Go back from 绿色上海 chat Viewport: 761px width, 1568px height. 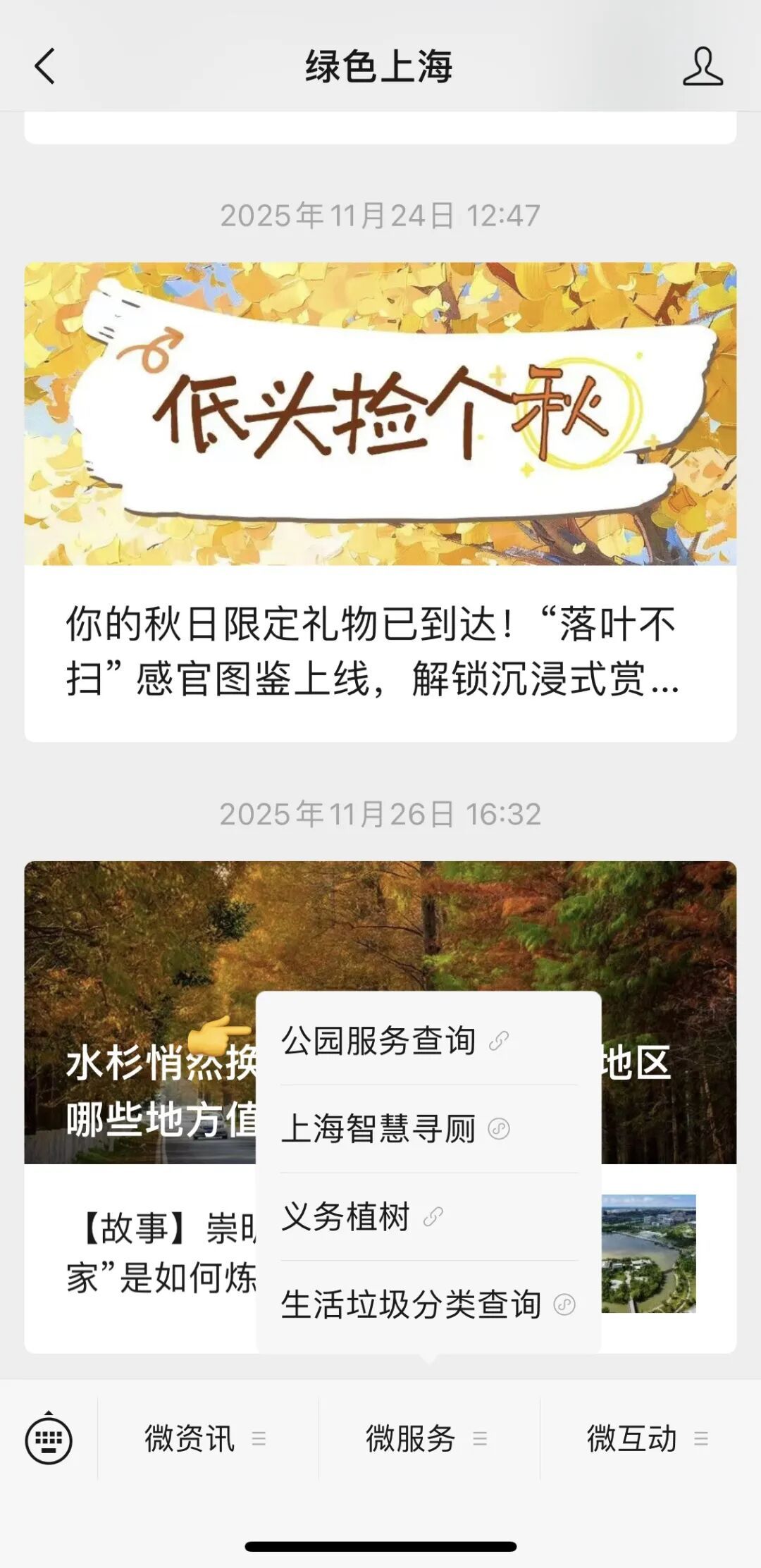[x=44, y=67]
